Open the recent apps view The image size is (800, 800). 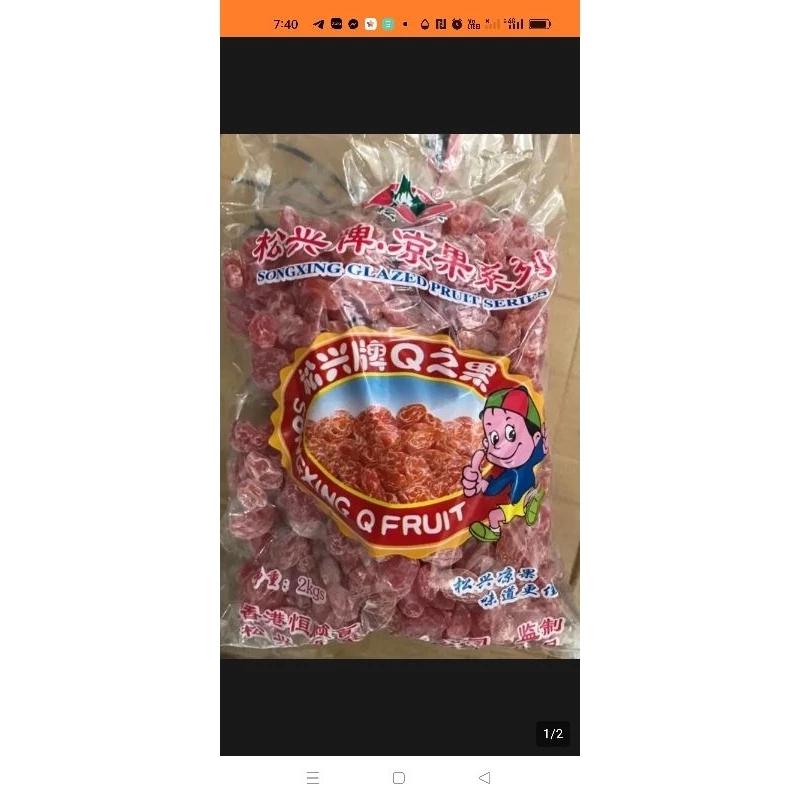(313, 778)
